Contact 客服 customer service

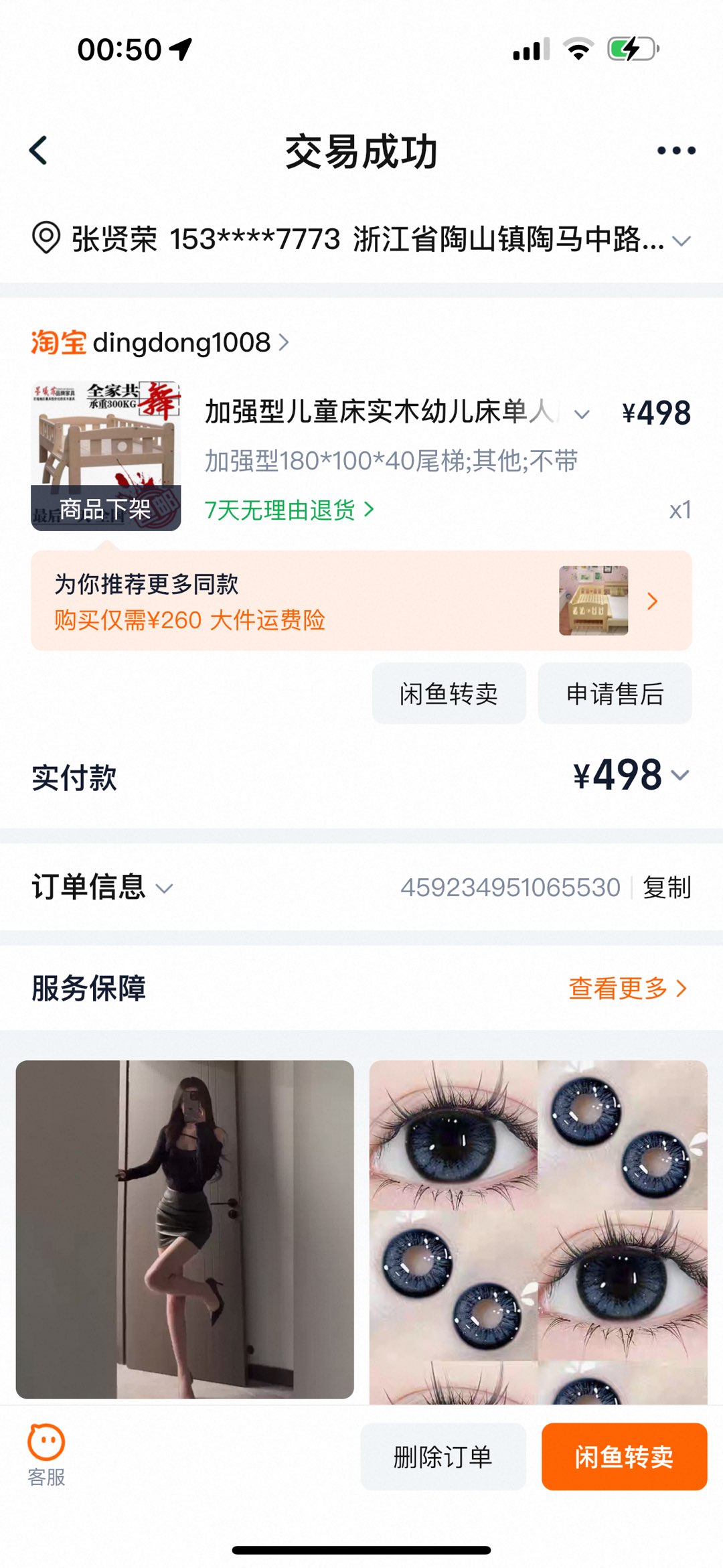click(x=46, y=1455)
